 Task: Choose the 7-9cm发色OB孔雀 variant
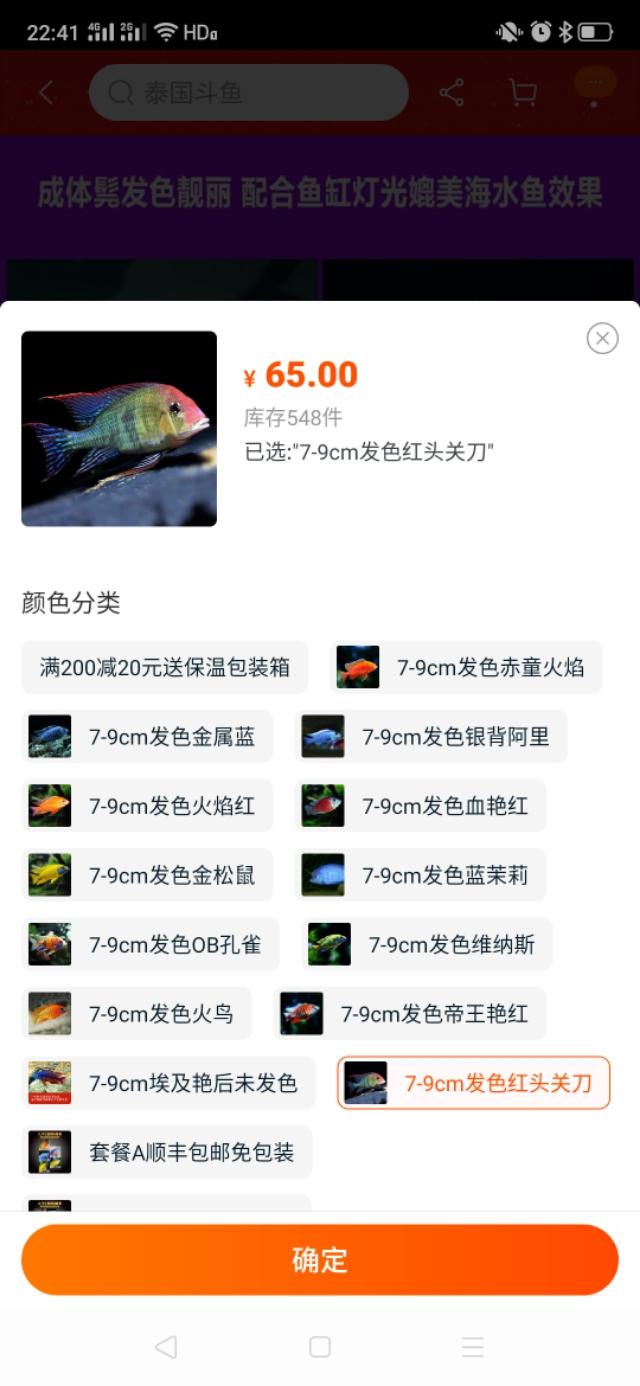pos(150,945)
